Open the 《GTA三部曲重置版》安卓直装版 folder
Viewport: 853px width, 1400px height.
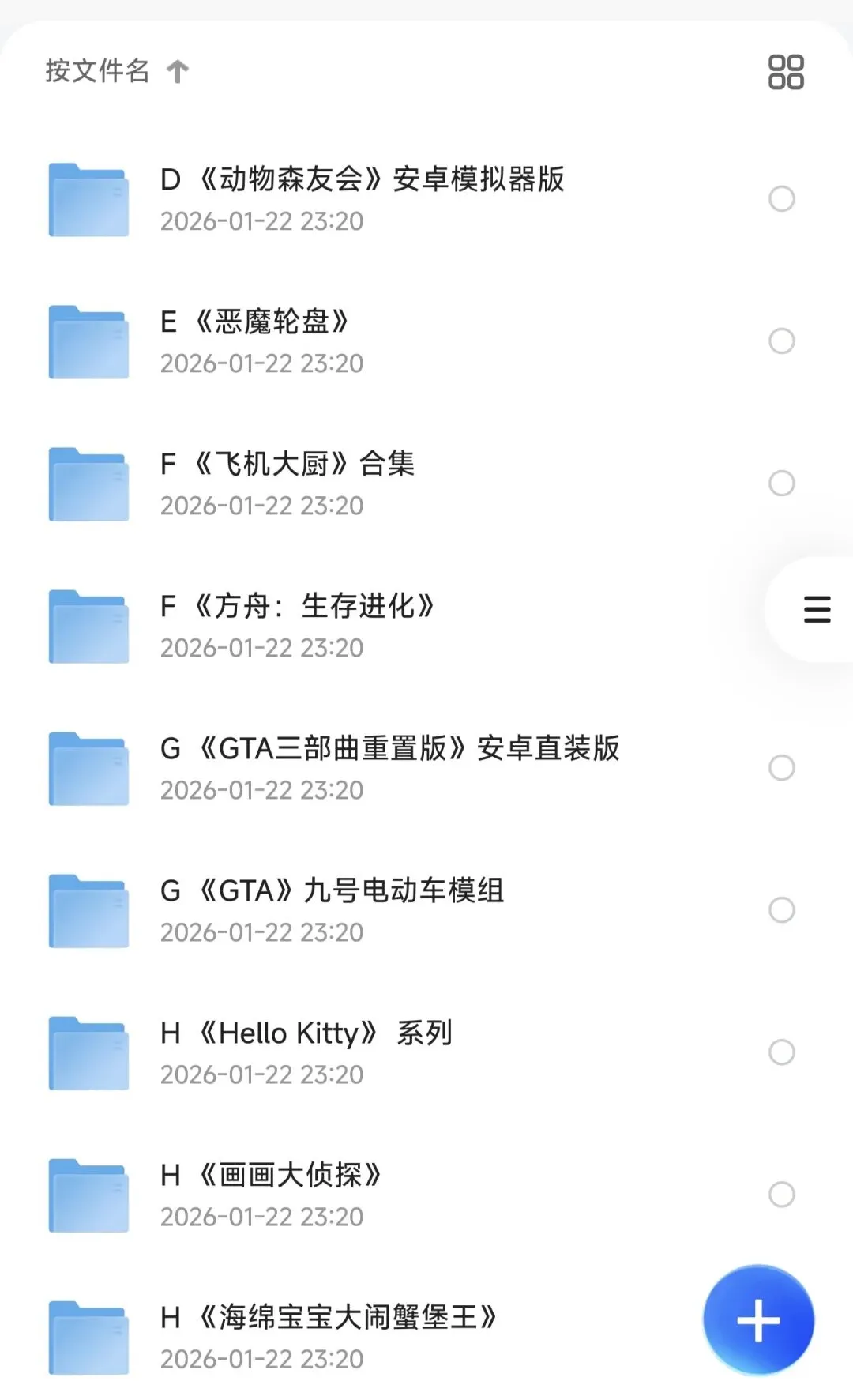[390, 749]
